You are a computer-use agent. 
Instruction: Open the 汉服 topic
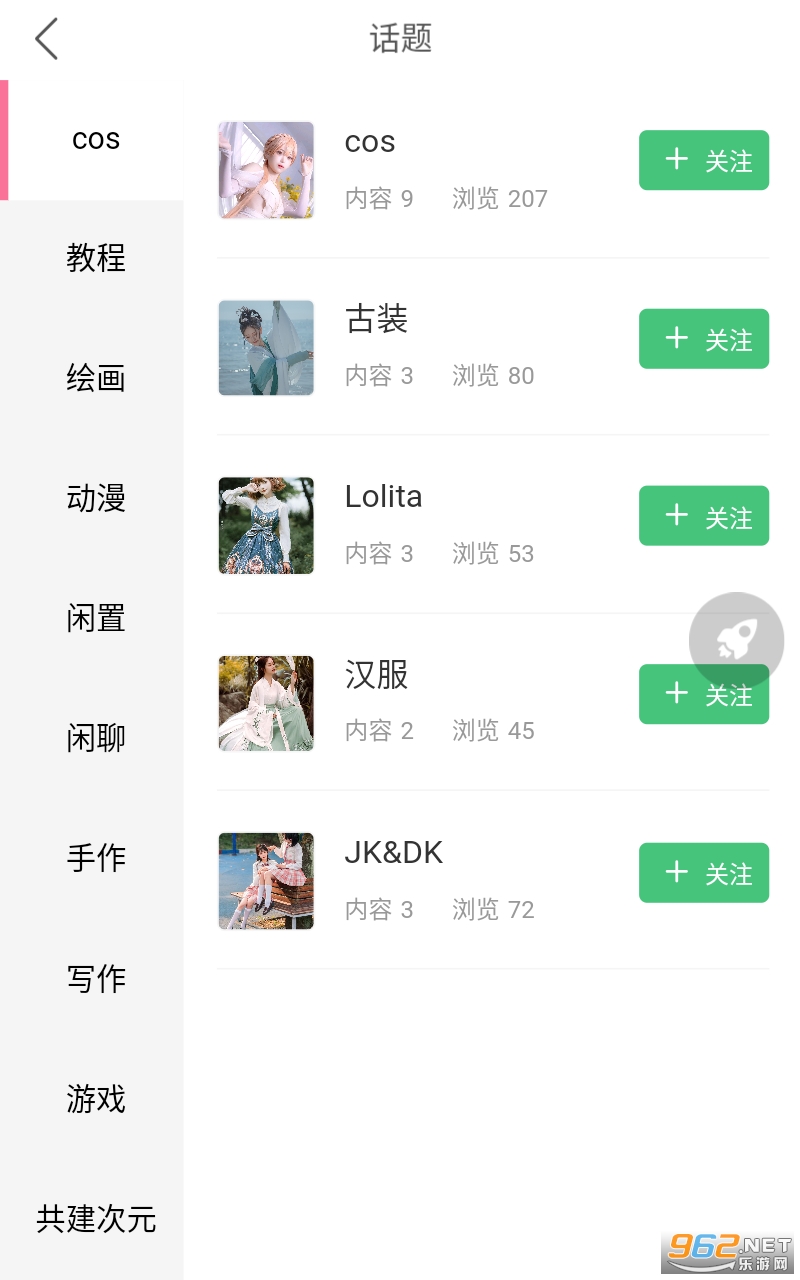pos(376,676)
